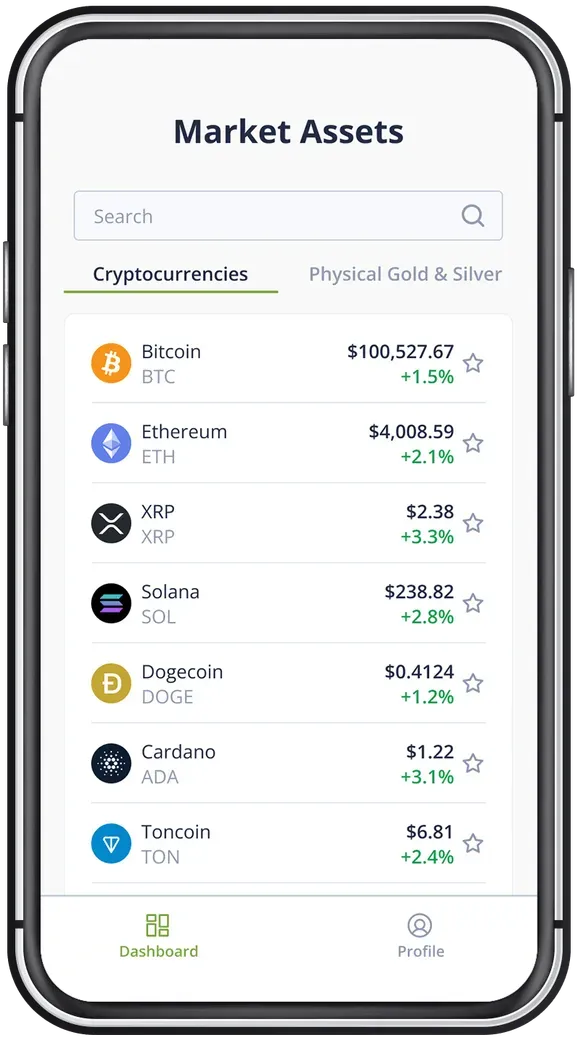The height and width of the screenshot is (1040, 578).
Task: Open the Ethereum asset row
Action: 288,443
